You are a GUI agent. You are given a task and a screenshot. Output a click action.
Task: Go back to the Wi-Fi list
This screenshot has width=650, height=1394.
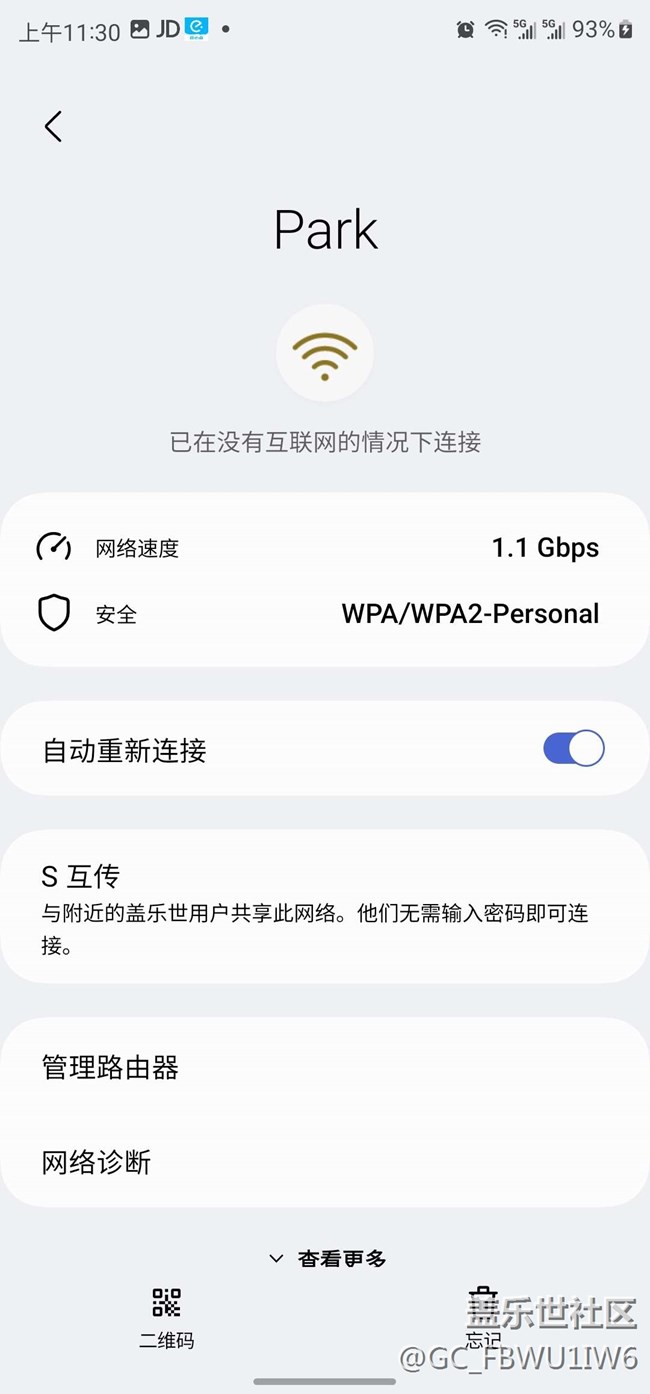click(53, 126)
